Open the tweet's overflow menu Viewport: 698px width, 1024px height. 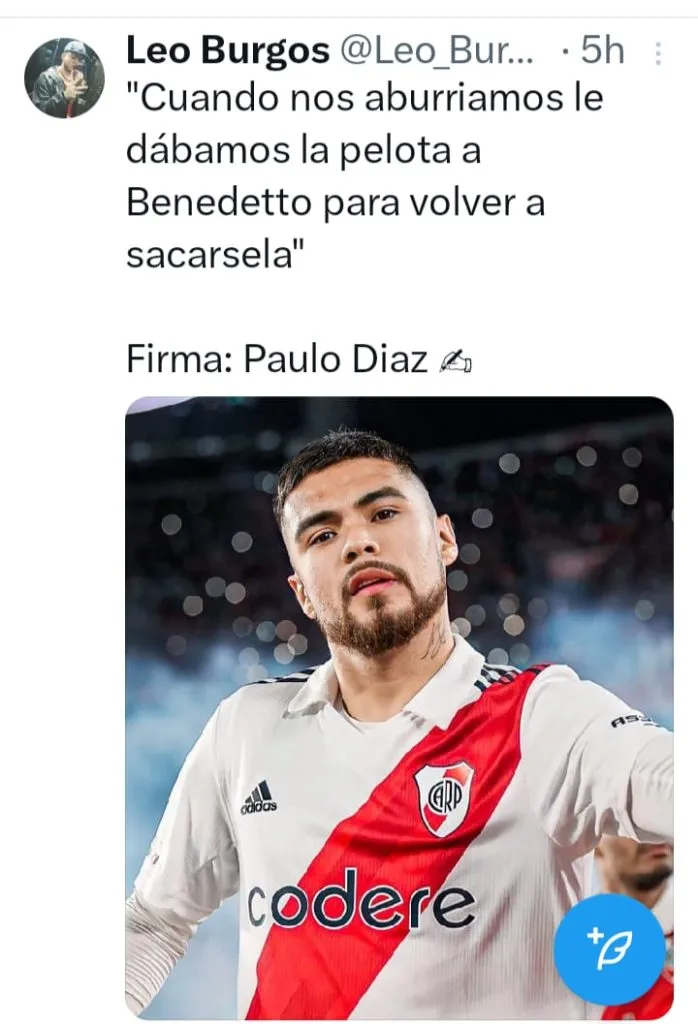[x=658, y=53]
